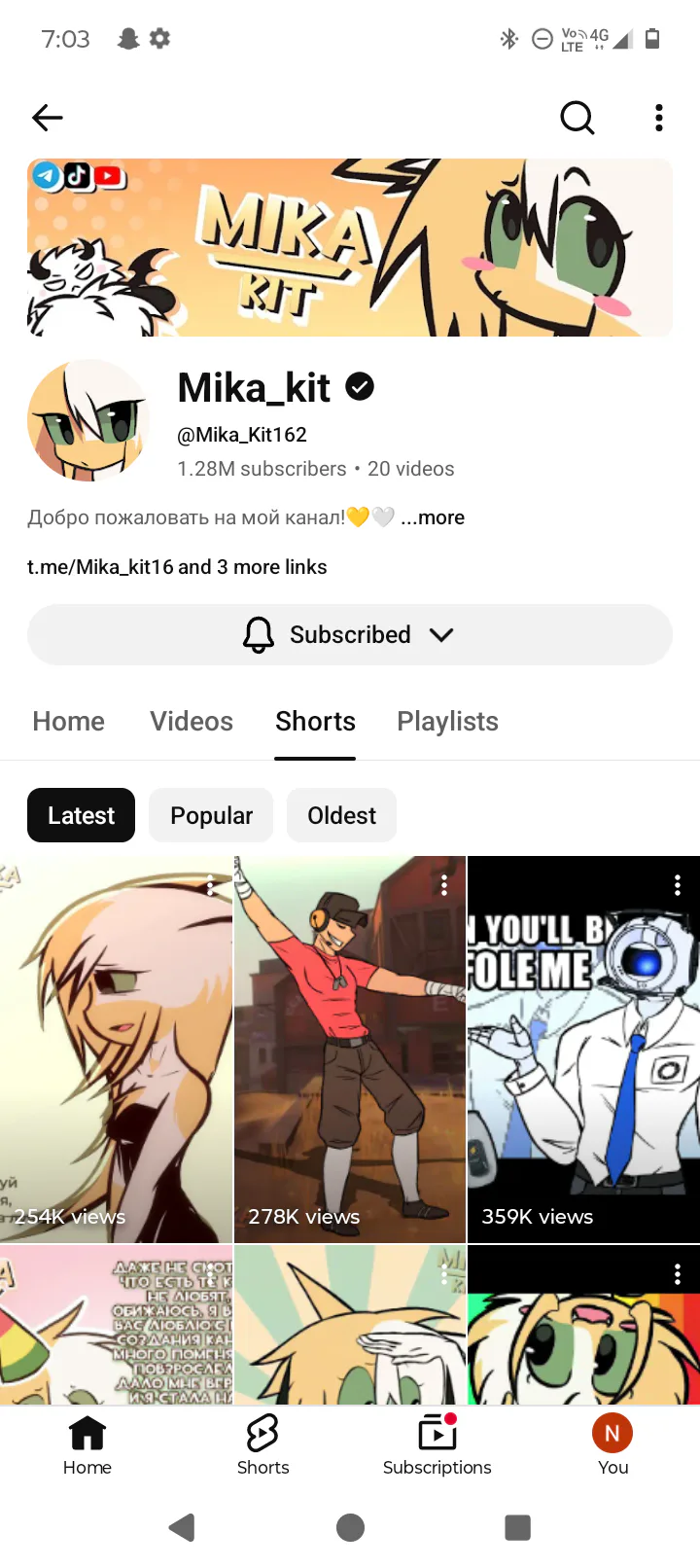Open the Shorts feed in bottom navigation

(x=262, y=1444)
